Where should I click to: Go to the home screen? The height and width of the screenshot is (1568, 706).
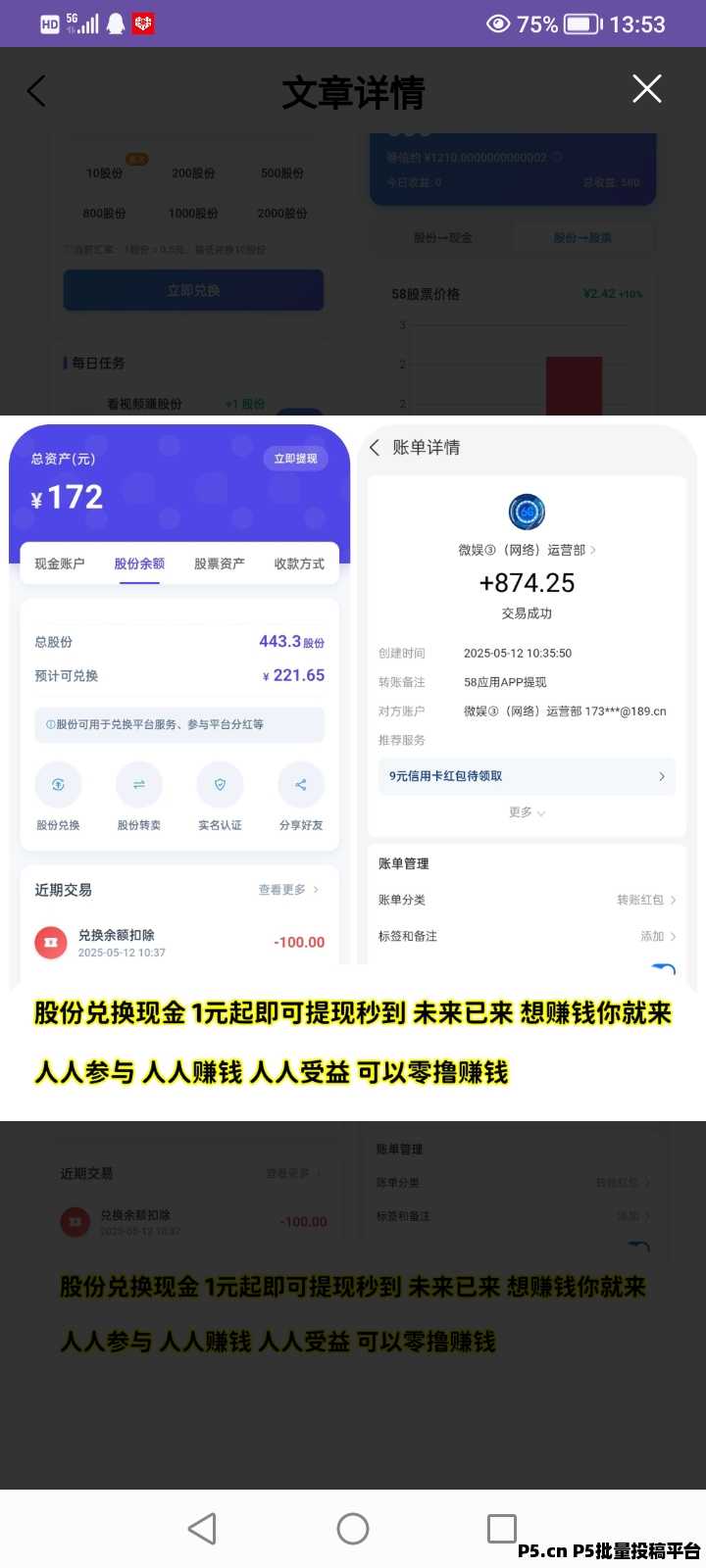[x=353, y=1528]
